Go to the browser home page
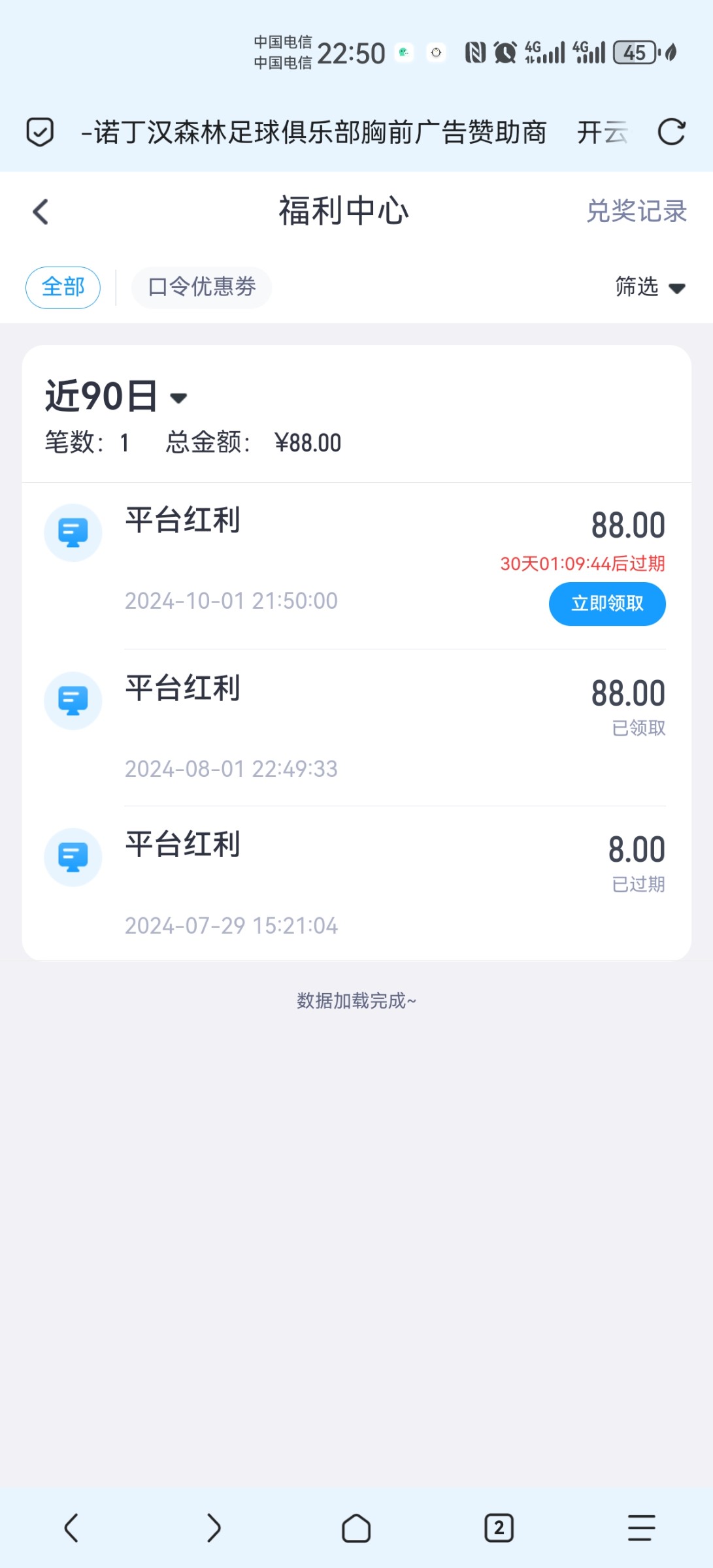 click(x=356, y=1527)
